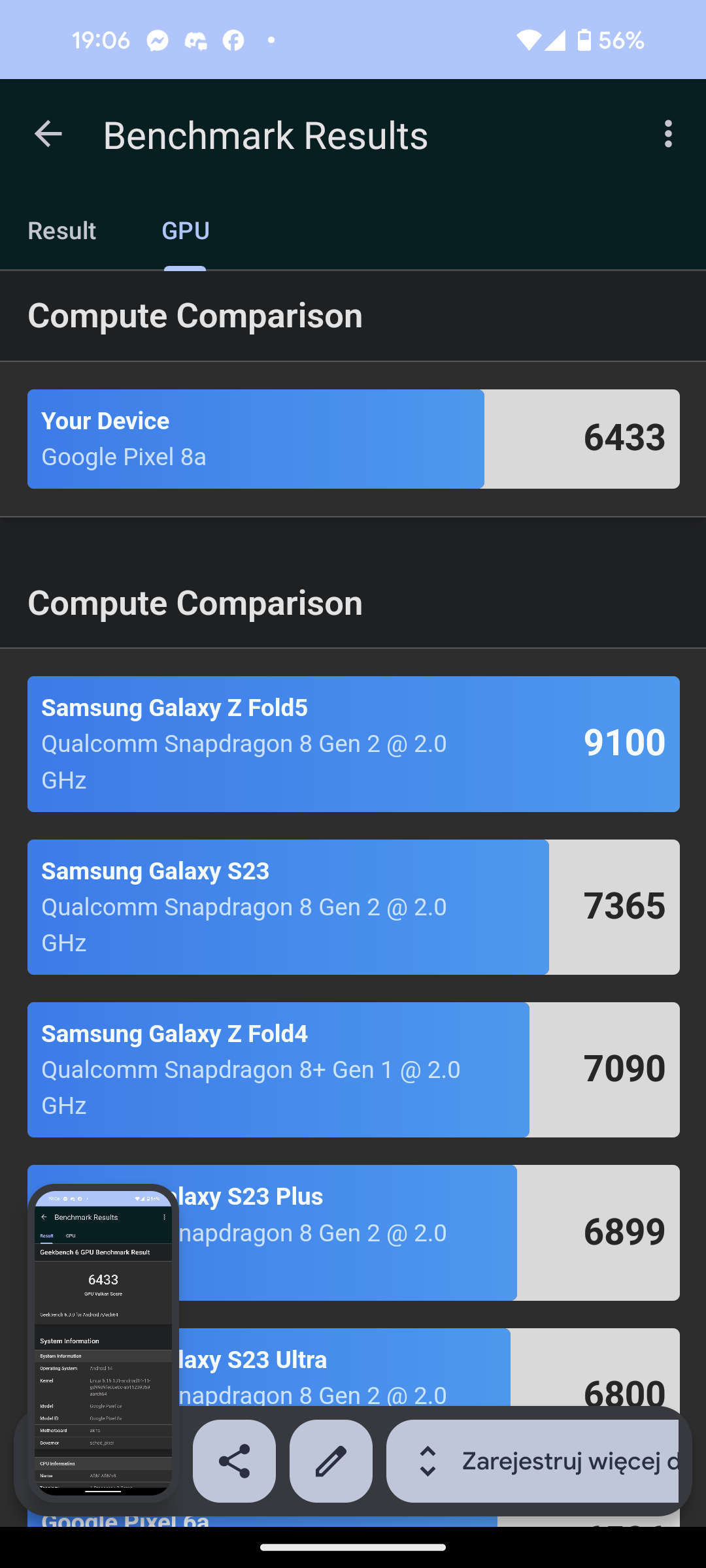
Task: Go back from Benchmark Results
Action: tap(48, 135)
